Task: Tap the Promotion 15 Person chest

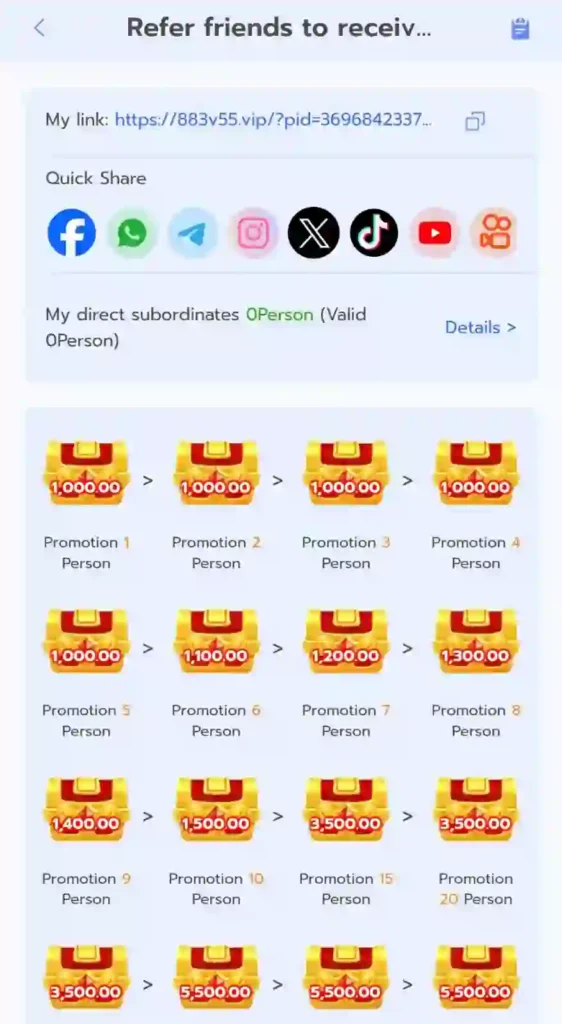Action: tap(346, 809)
